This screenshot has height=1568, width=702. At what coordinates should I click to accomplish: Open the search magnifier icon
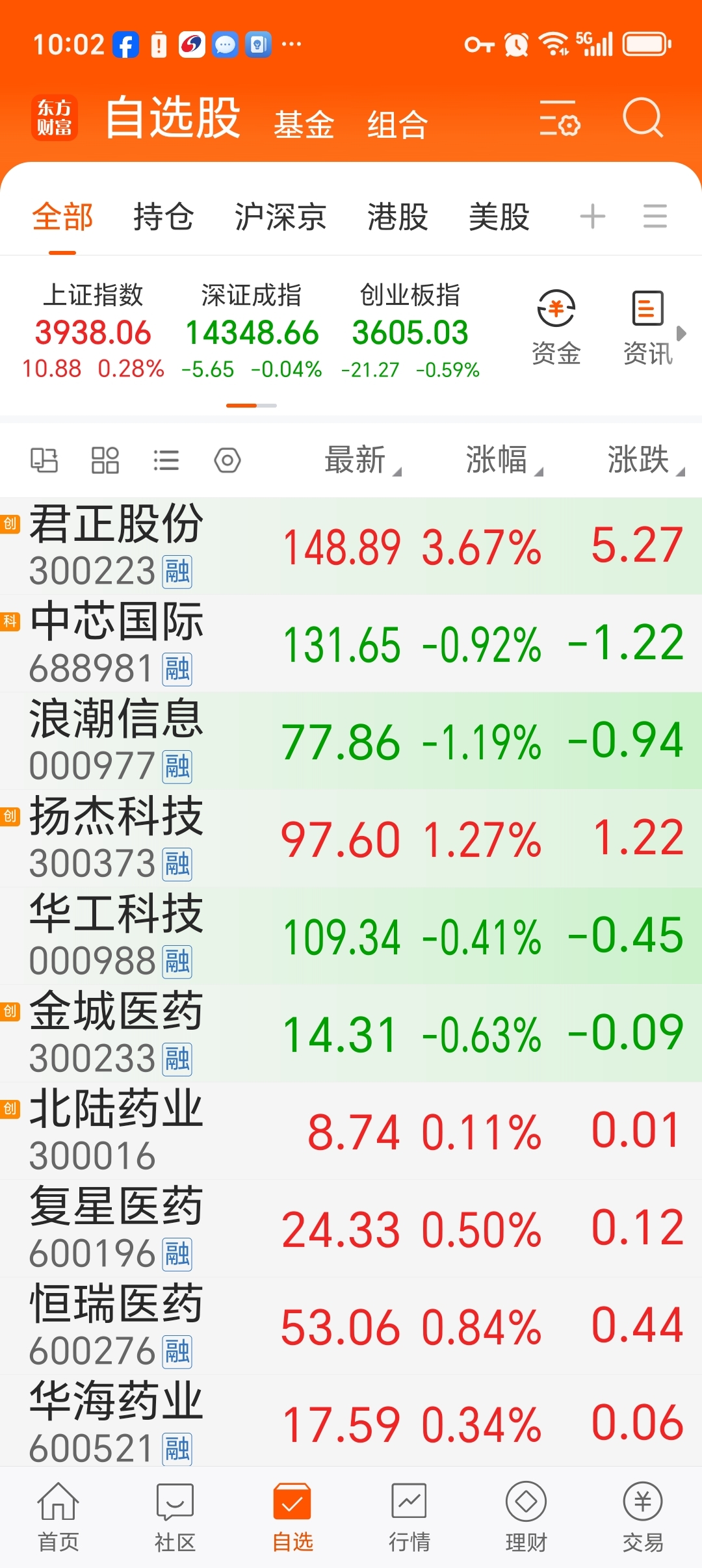(x=643, y=118)
